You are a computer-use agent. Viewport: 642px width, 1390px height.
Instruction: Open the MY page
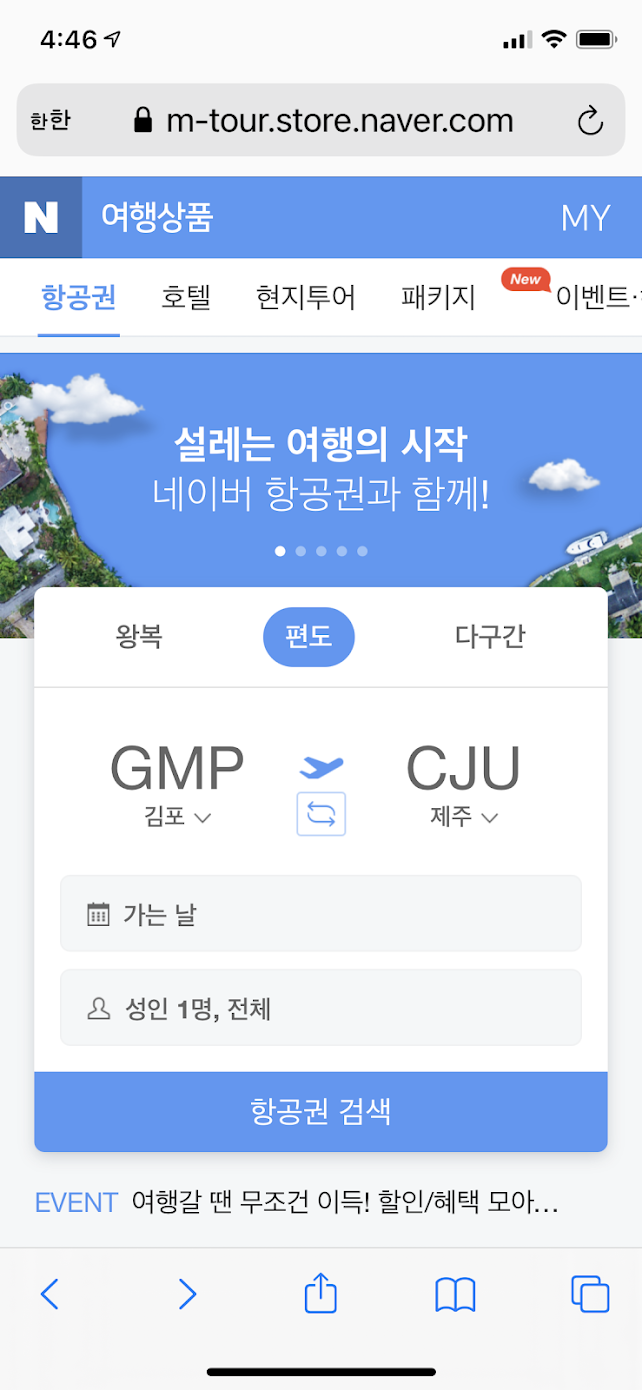(x=585, y=218)
